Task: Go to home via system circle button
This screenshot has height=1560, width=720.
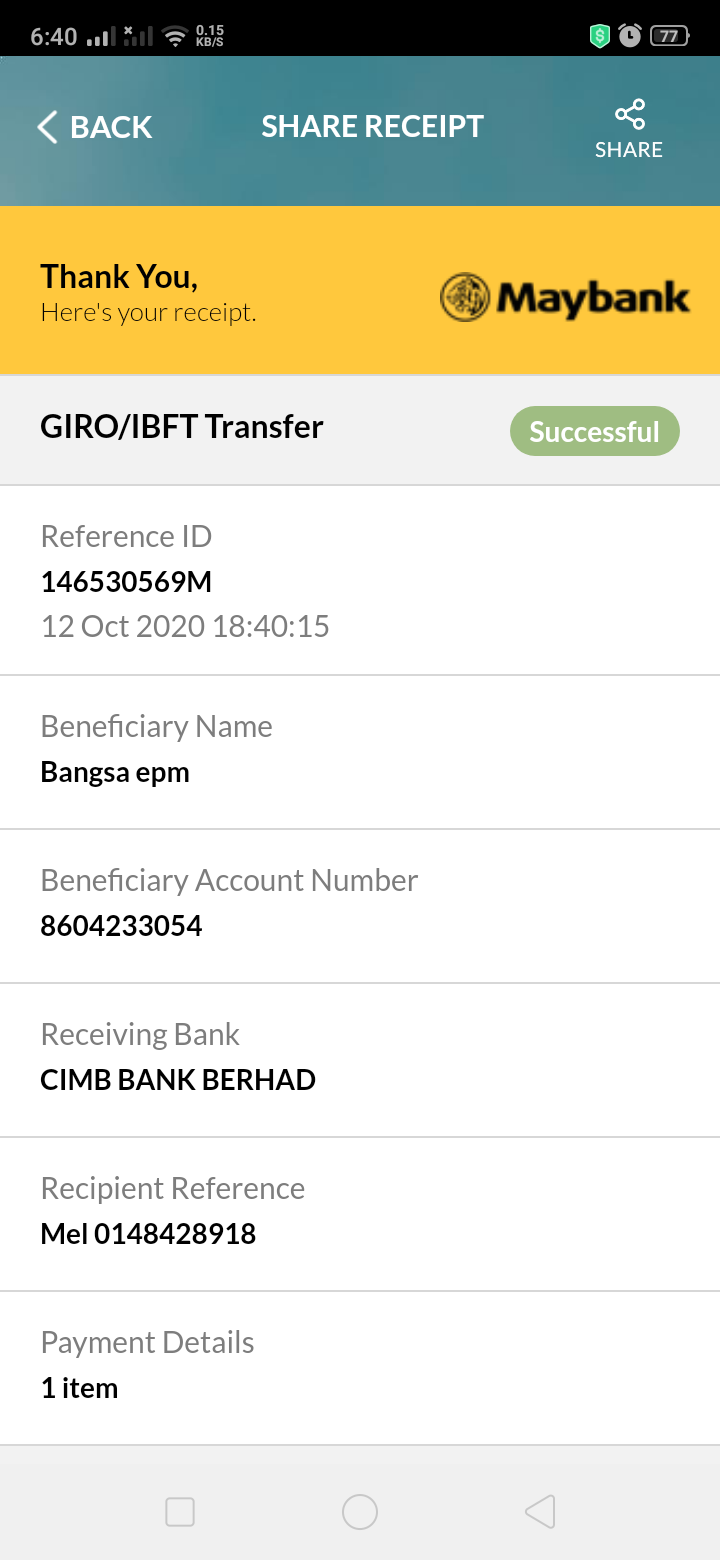Action: [x=360, y=1511]
